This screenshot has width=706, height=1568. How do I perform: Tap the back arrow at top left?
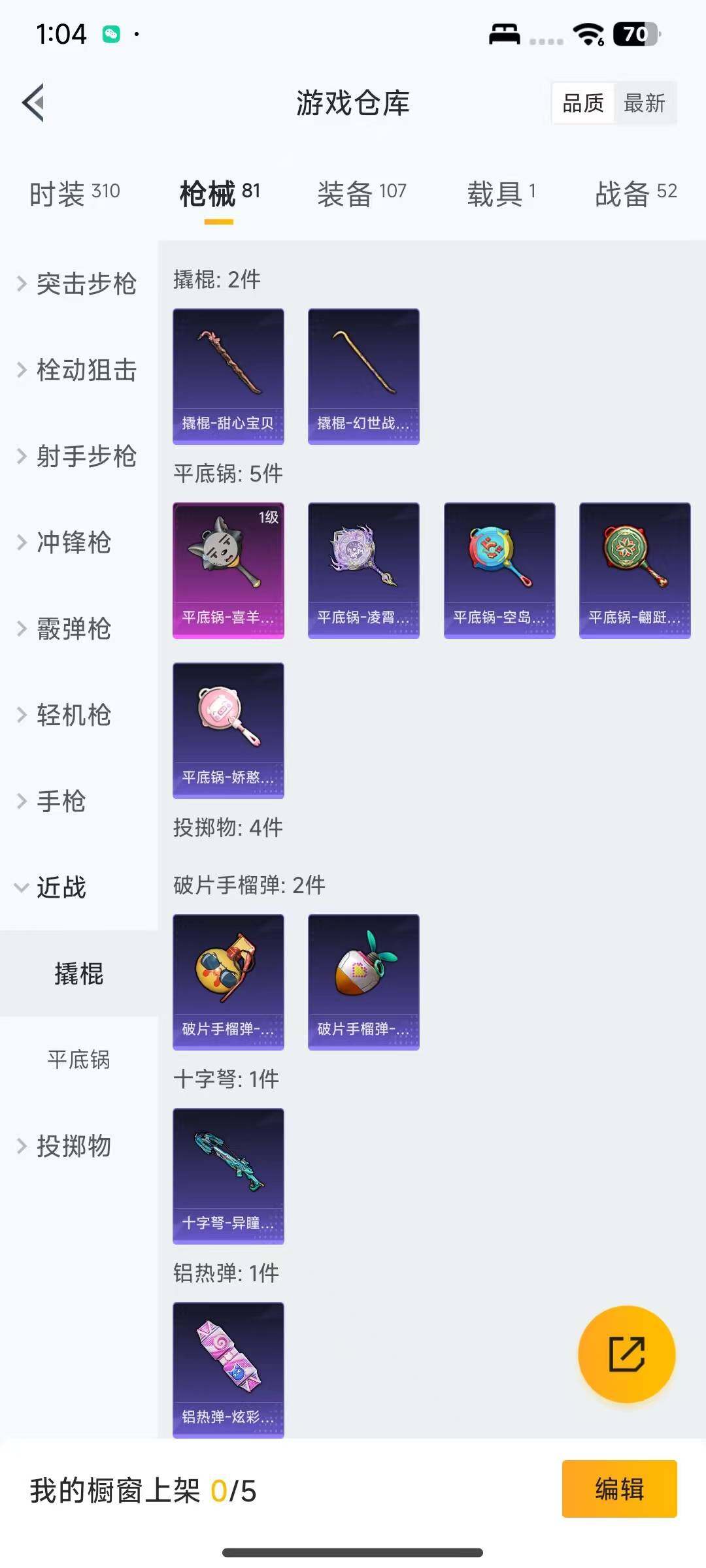(x=33, y=103)
